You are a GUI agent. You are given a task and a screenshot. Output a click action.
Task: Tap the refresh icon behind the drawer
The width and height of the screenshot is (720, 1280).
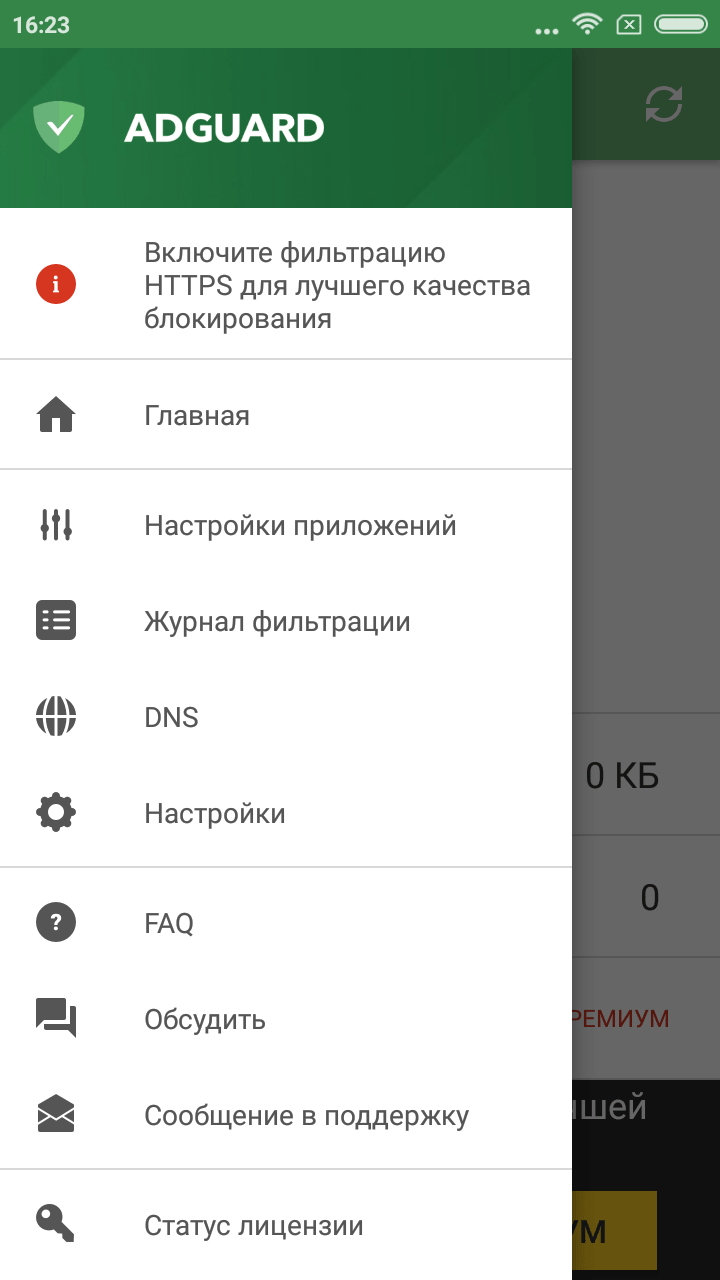[664, 104]
